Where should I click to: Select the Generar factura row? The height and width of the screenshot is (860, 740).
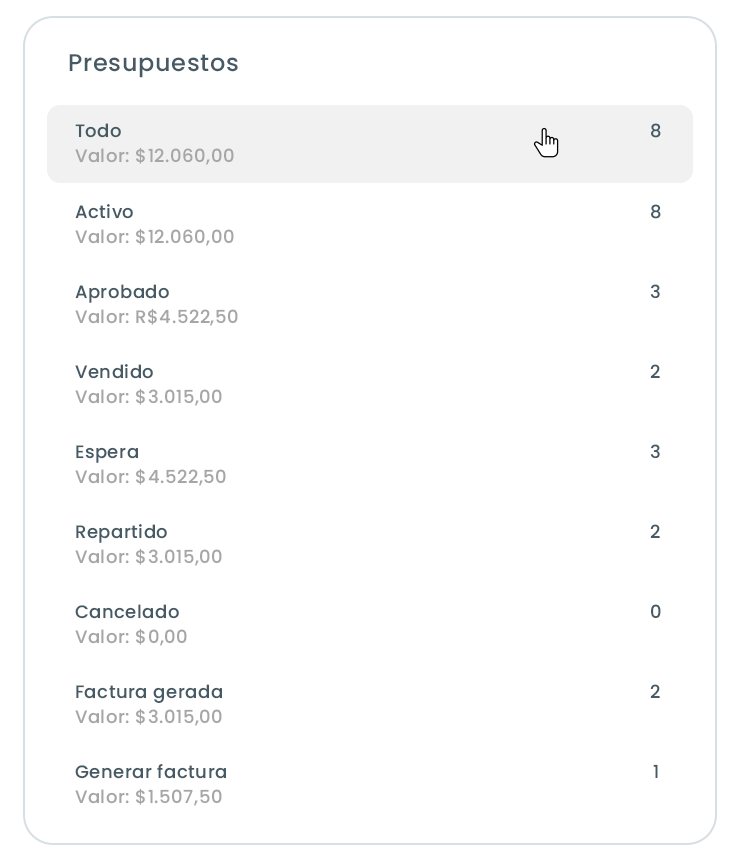(x=369, y=784)
